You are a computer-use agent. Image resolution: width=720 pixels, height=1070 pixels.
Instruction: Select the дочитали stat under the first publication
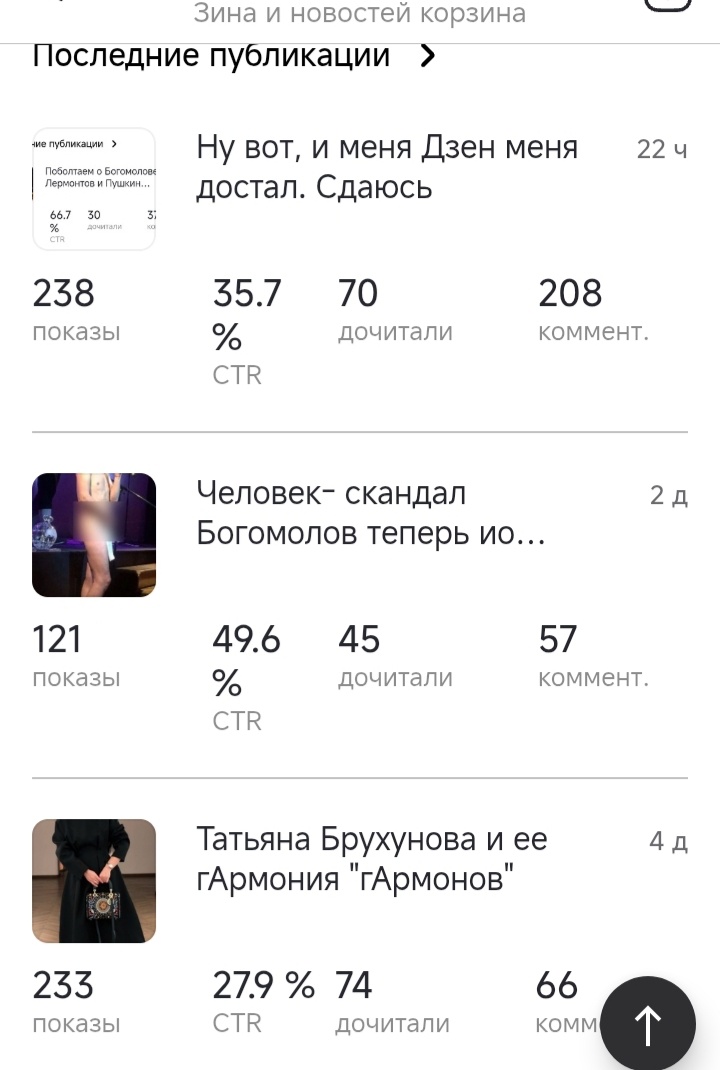coord(395,310)
